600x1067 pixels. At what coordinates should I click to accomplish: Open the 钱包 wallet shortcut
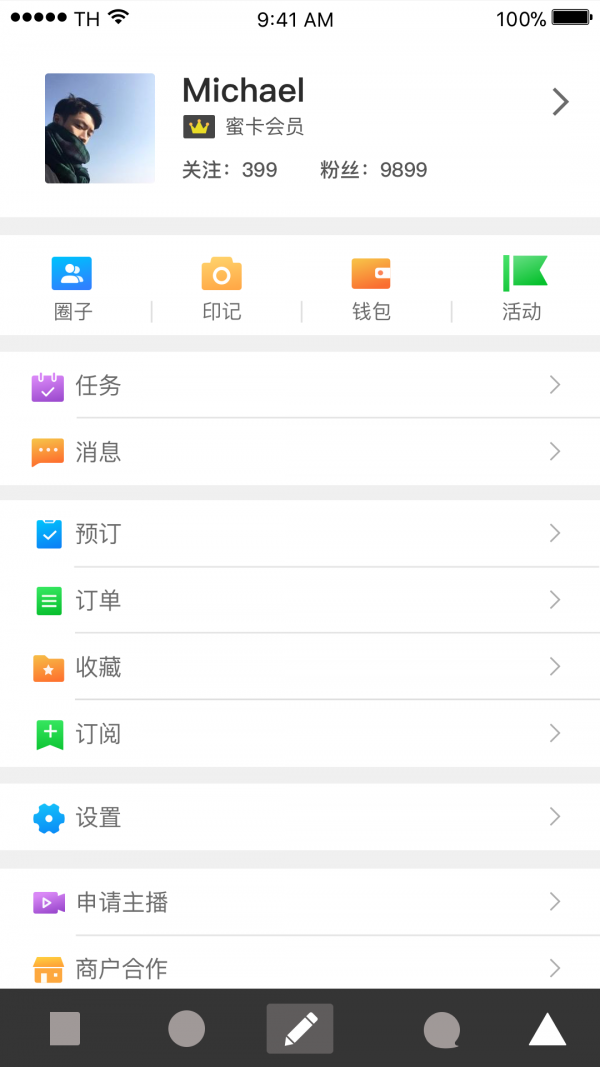(x=371, y=288)
